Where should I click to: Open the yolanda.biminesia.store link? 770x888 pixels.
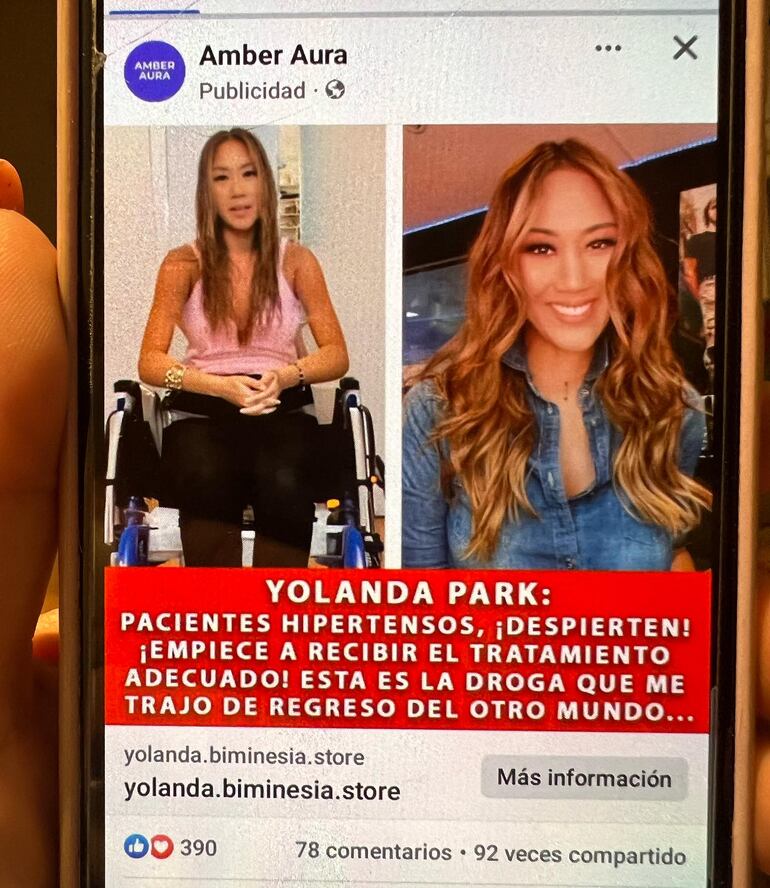click(262, 790)
